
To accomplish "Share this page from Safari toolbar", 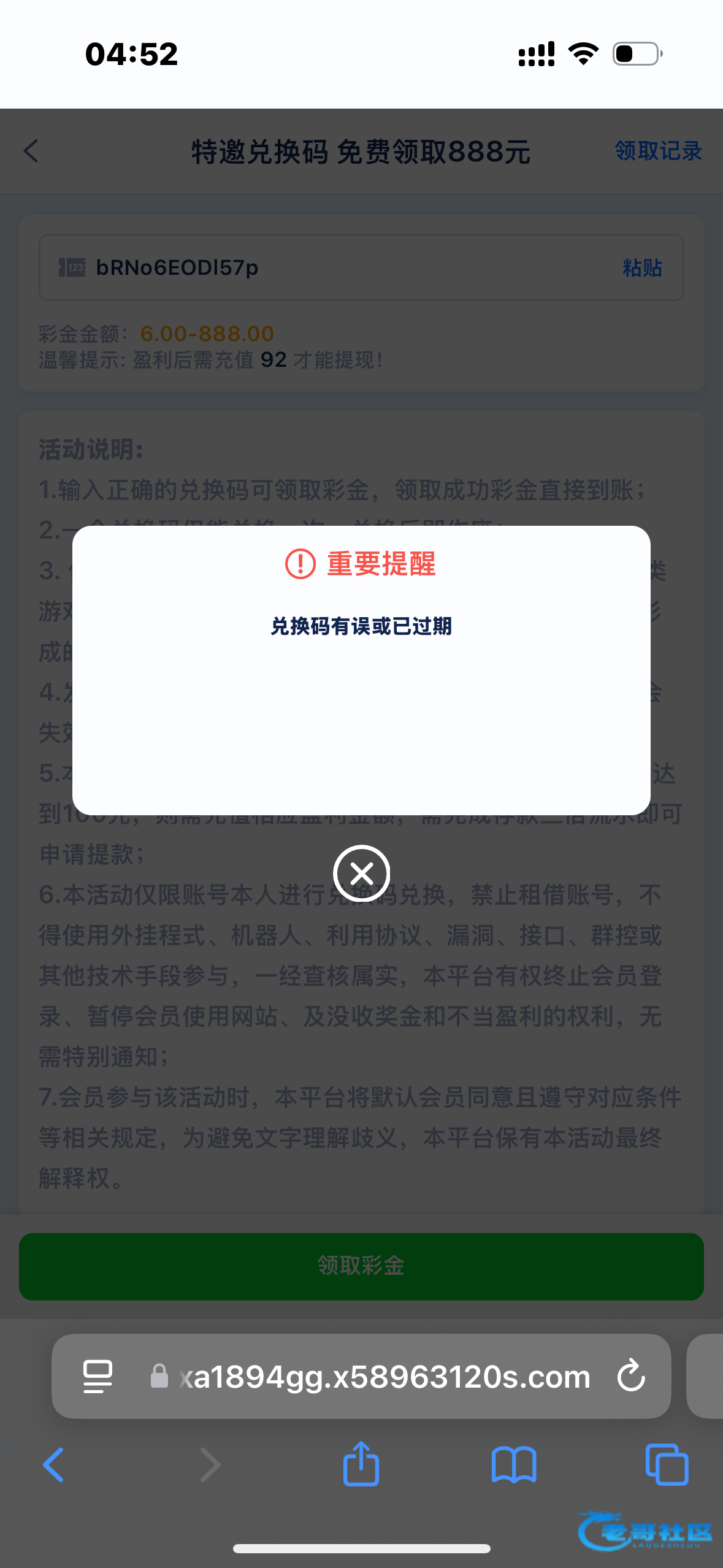I will [361, 1464].
